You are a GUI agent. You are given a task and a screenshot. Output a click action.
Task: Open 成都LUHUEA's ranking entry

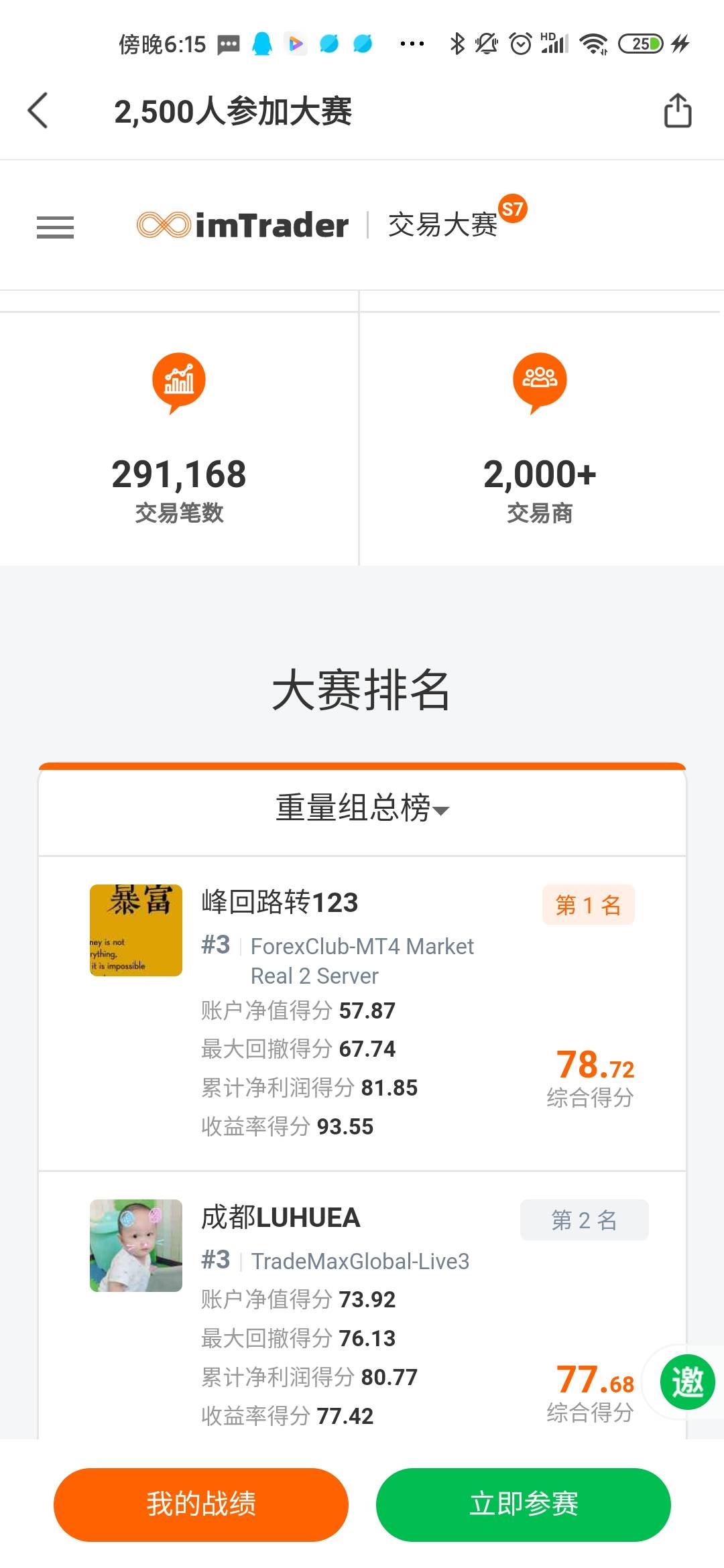(x=281, y=1218)
